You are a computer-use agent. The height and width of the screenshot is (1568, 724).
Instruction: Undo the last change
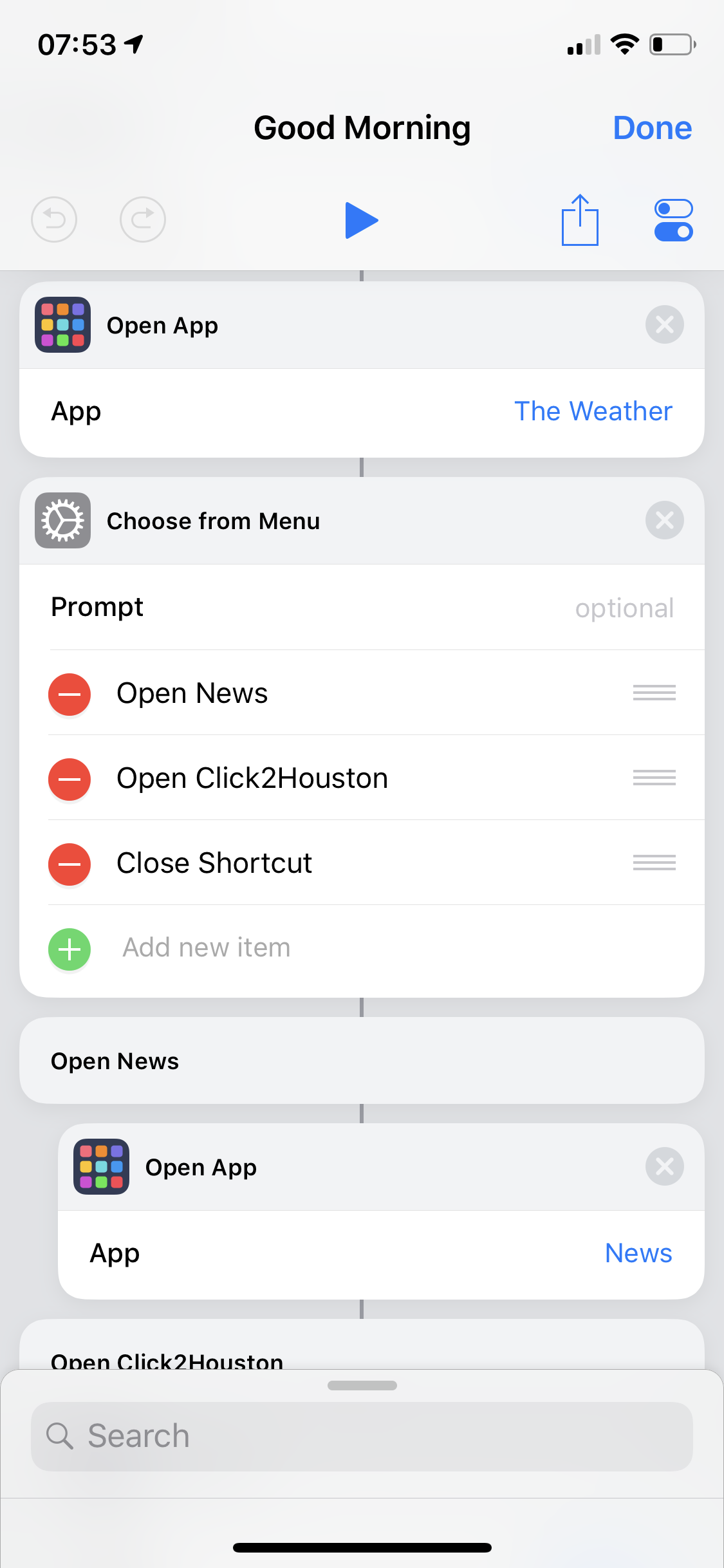click(x=54, y=219)
